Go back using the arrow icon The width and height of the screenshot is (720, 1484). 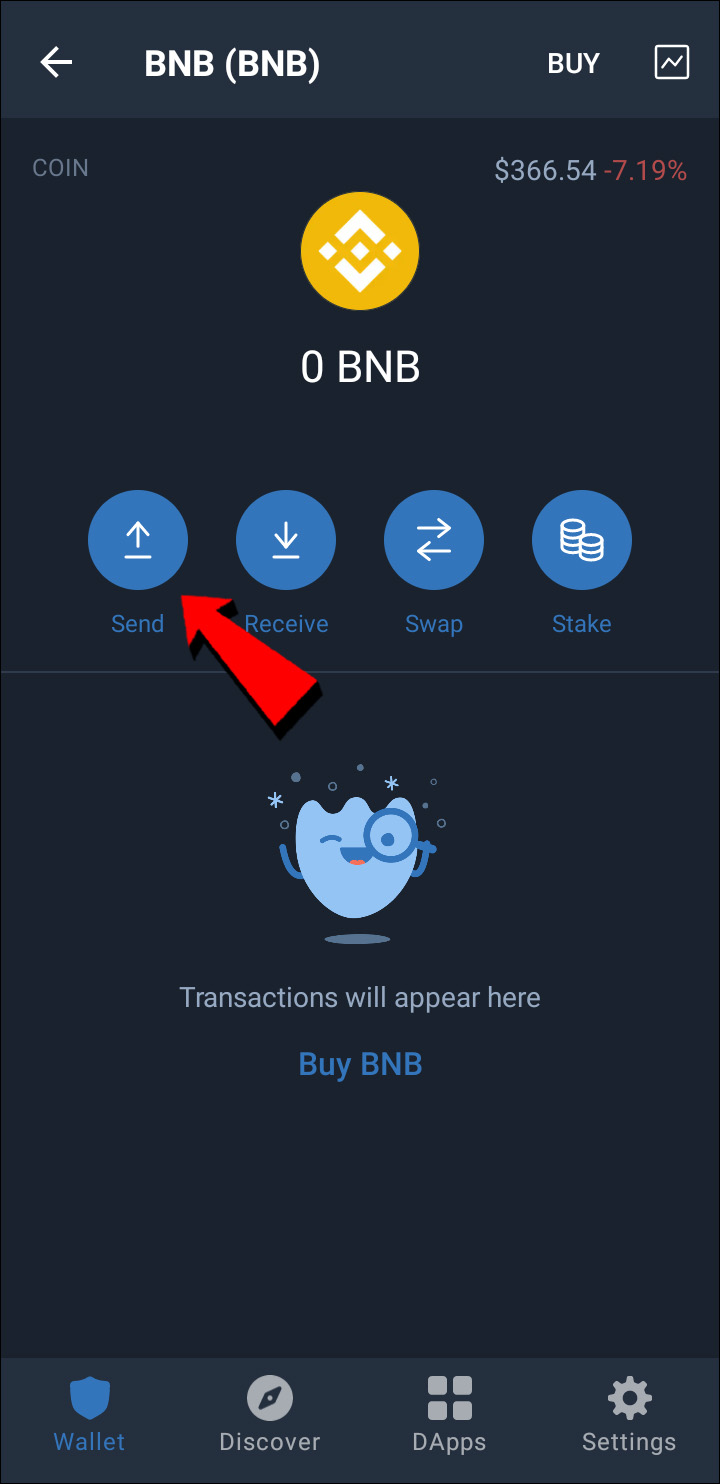pos(56,63)
